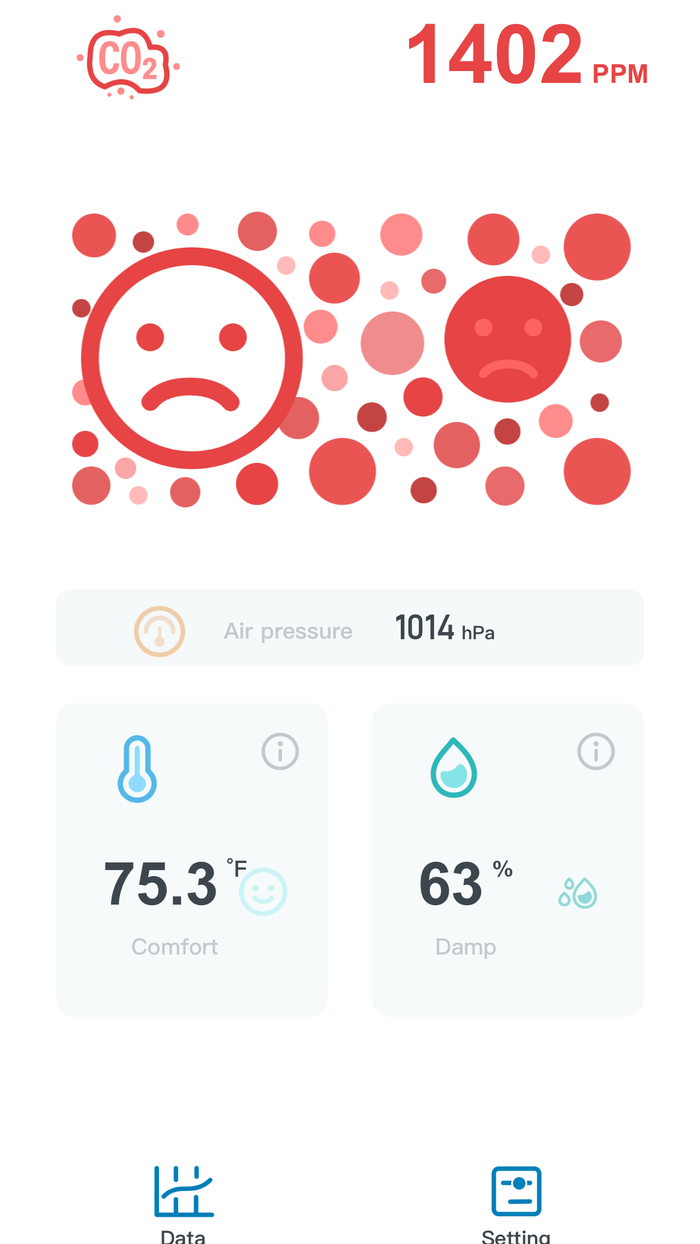Open temperature info icon

tap(280, 750)
